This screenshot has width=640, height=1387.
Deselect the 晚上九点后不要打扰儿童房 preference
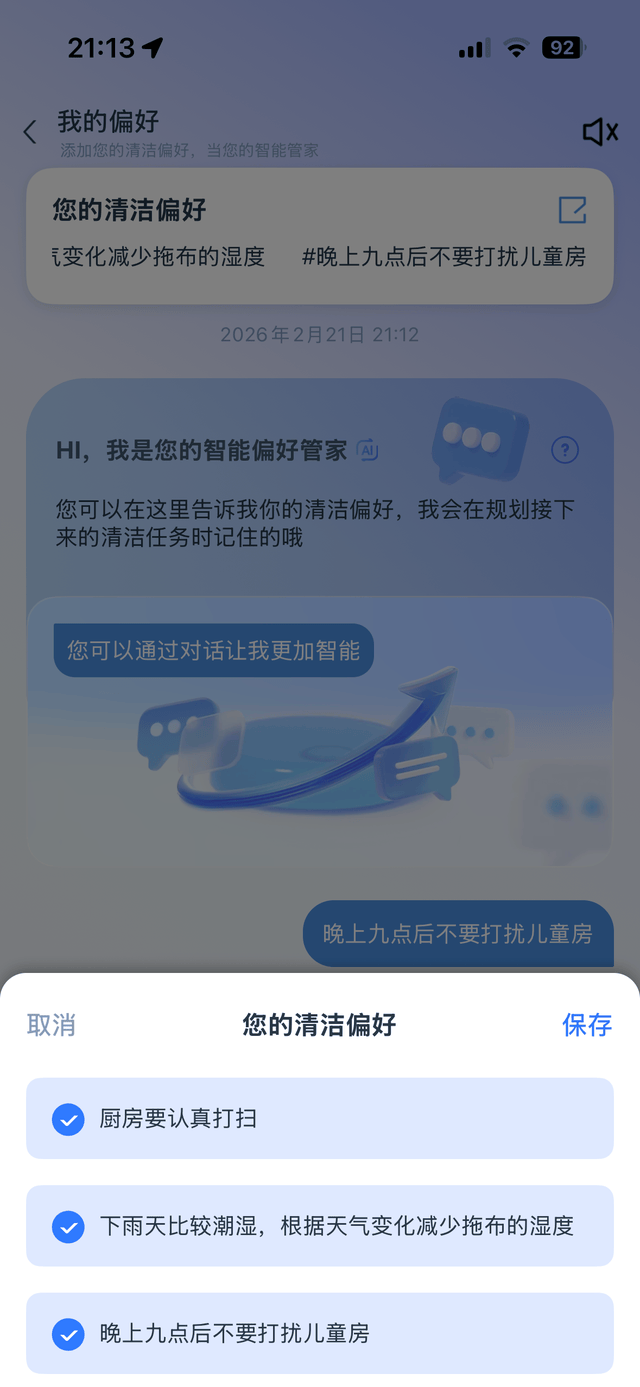pyautogui.click(x=68, y=1334)
